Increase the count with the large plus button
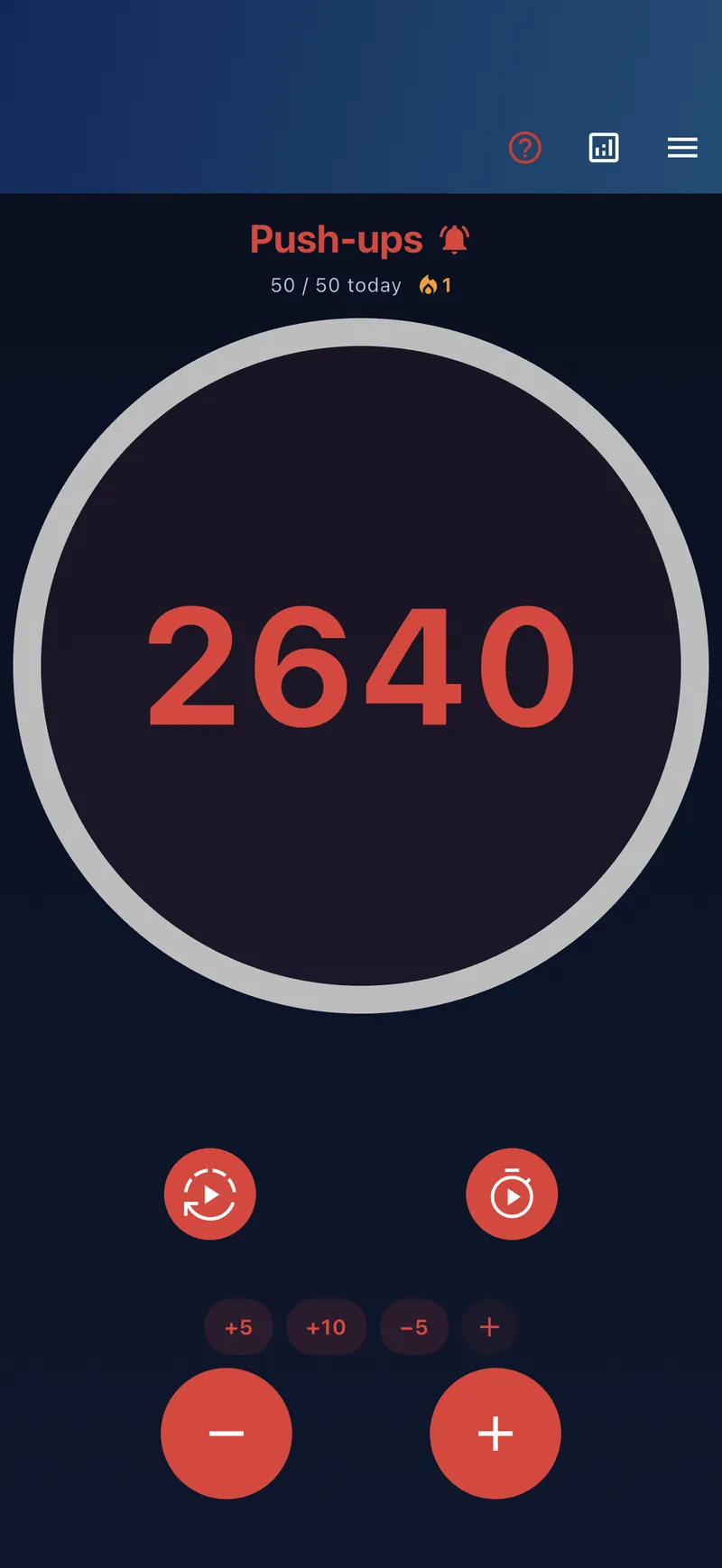The height and width of the screenshot is (1568, 722). click(495, 1433)
